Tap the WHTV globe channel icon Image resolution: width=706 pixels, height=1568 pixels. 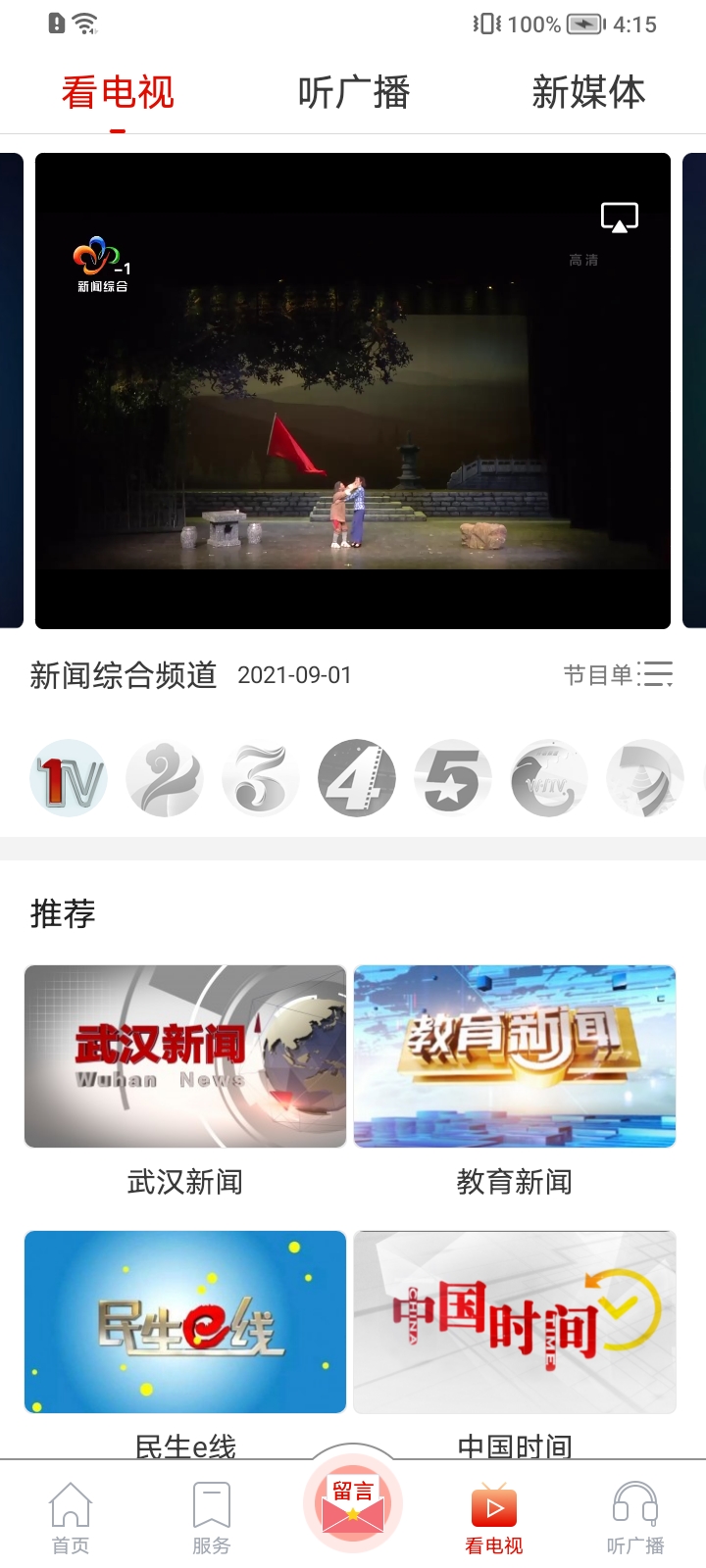[x=548, y=779]
